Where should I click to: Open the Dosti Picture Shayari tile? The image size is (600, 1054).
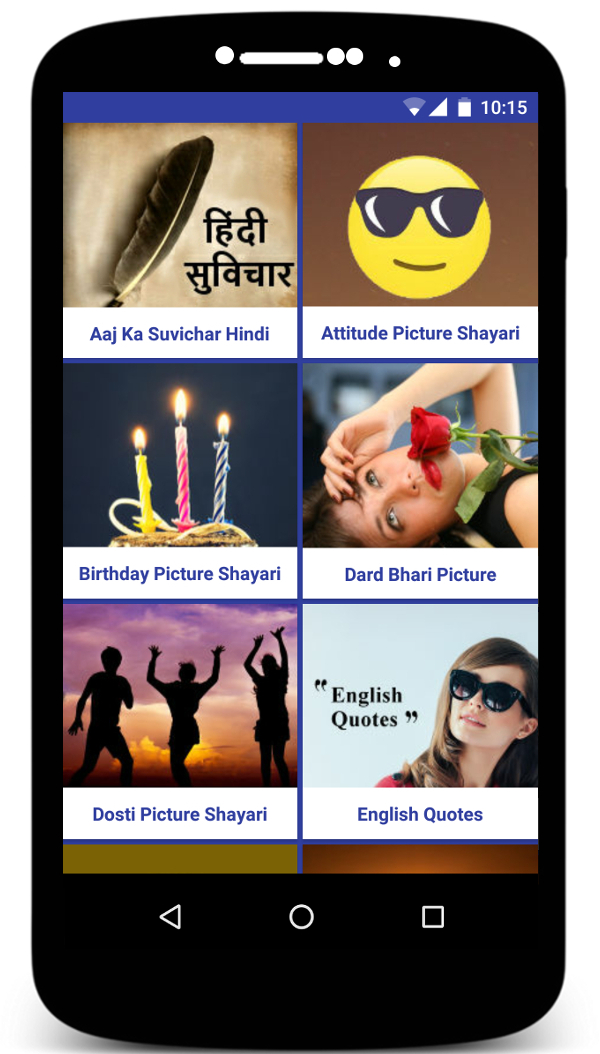(180, 720)
